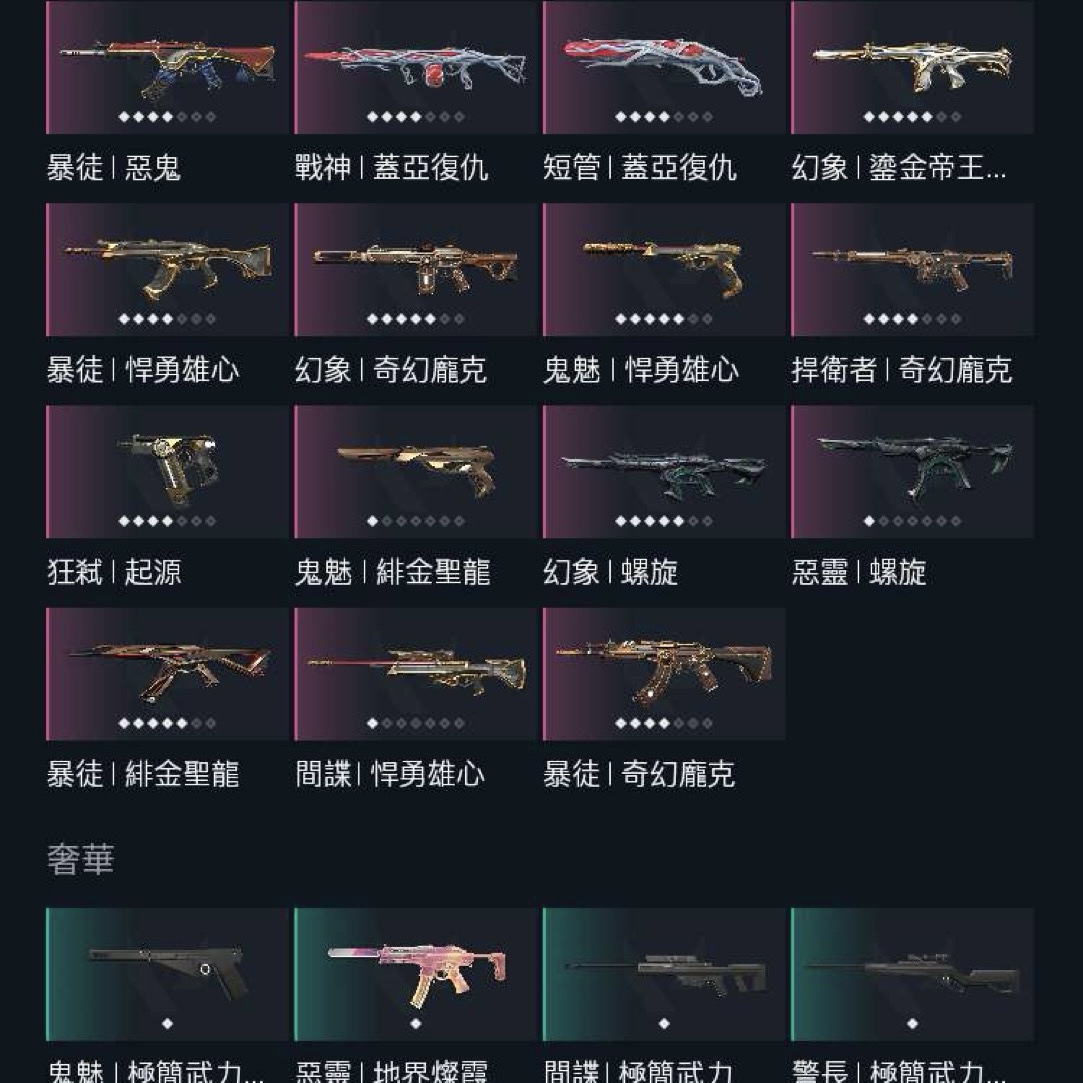Open the 鬼魅 | 悍勇雄心 skin card
Image resolution: width=1083 pixels, height=1083 pixels.
point(664,270)
